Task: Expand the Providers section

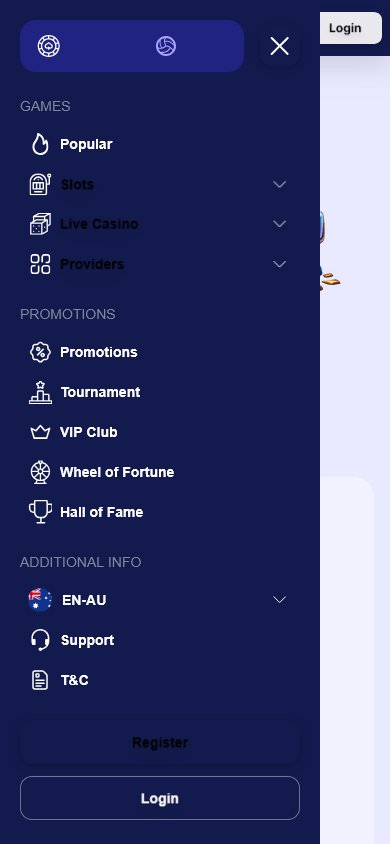Action: click(x=159, y=264)
